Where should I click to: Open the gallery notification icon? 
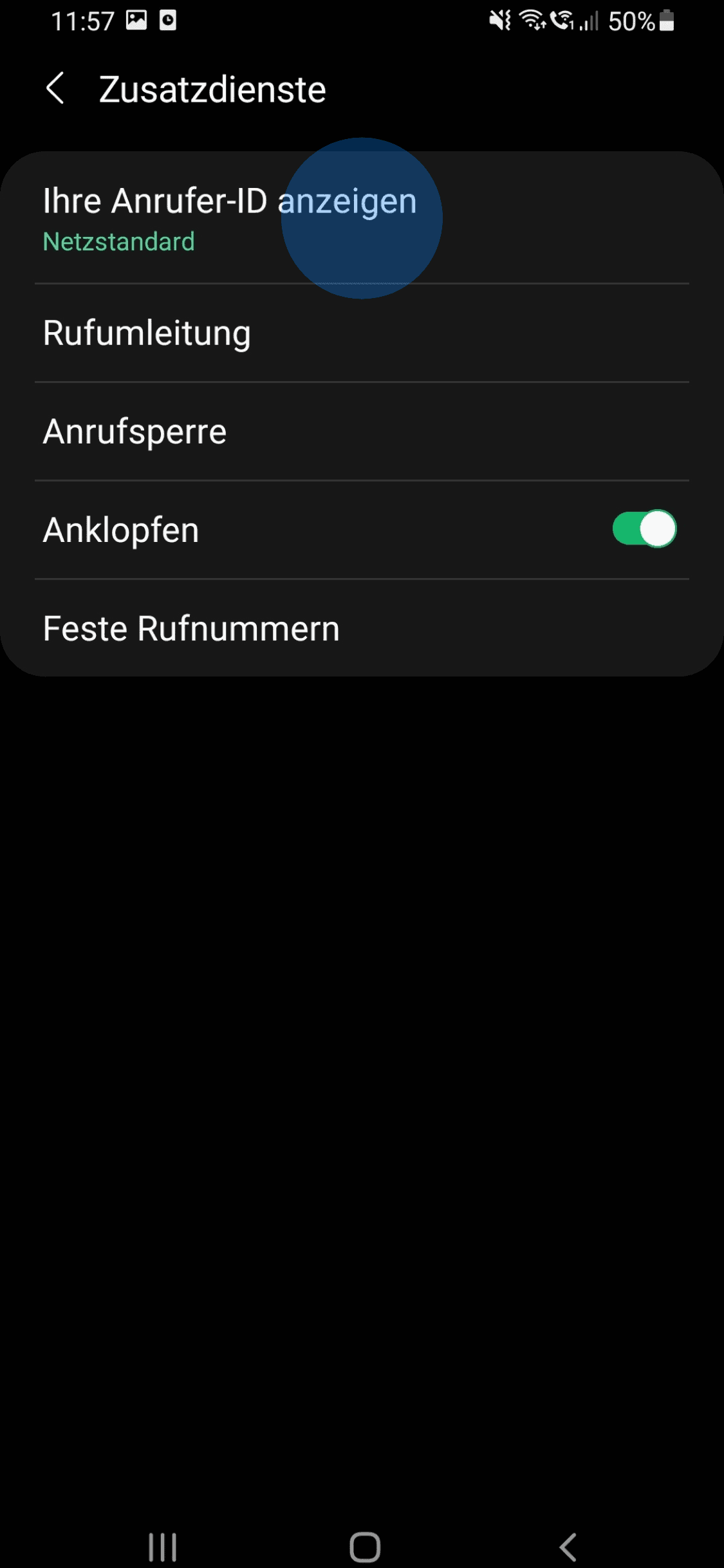[137, 19]
